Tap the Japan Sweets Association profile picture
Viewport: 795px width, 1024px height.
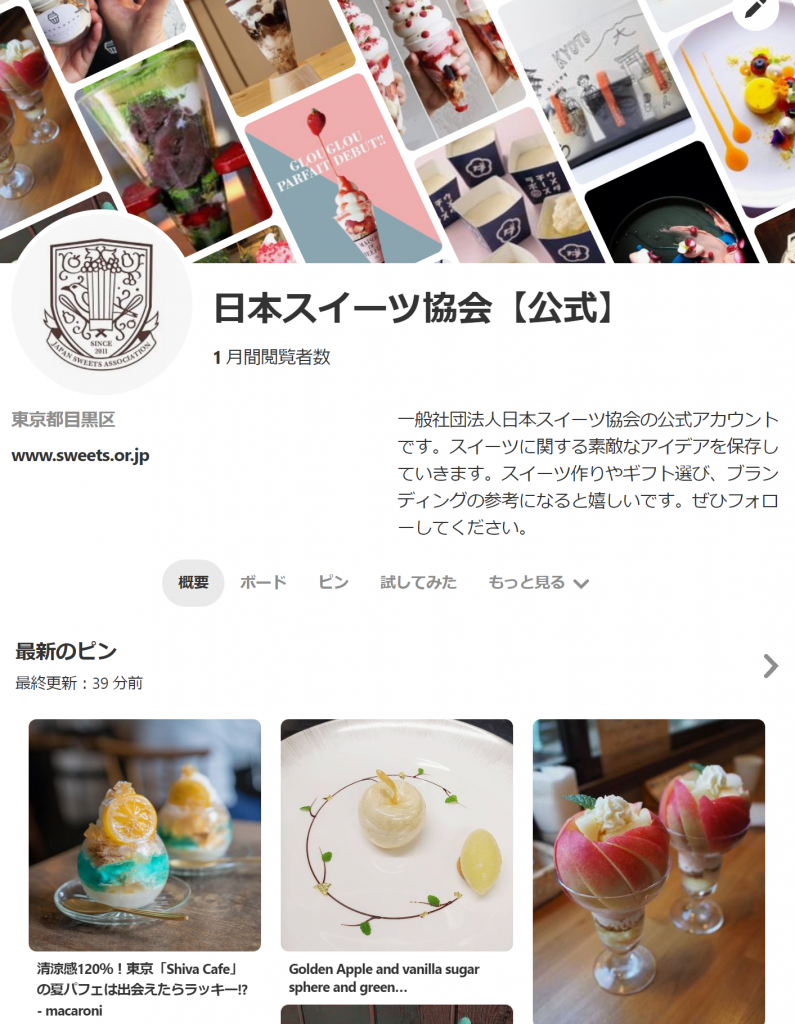(x=101, y=304)
